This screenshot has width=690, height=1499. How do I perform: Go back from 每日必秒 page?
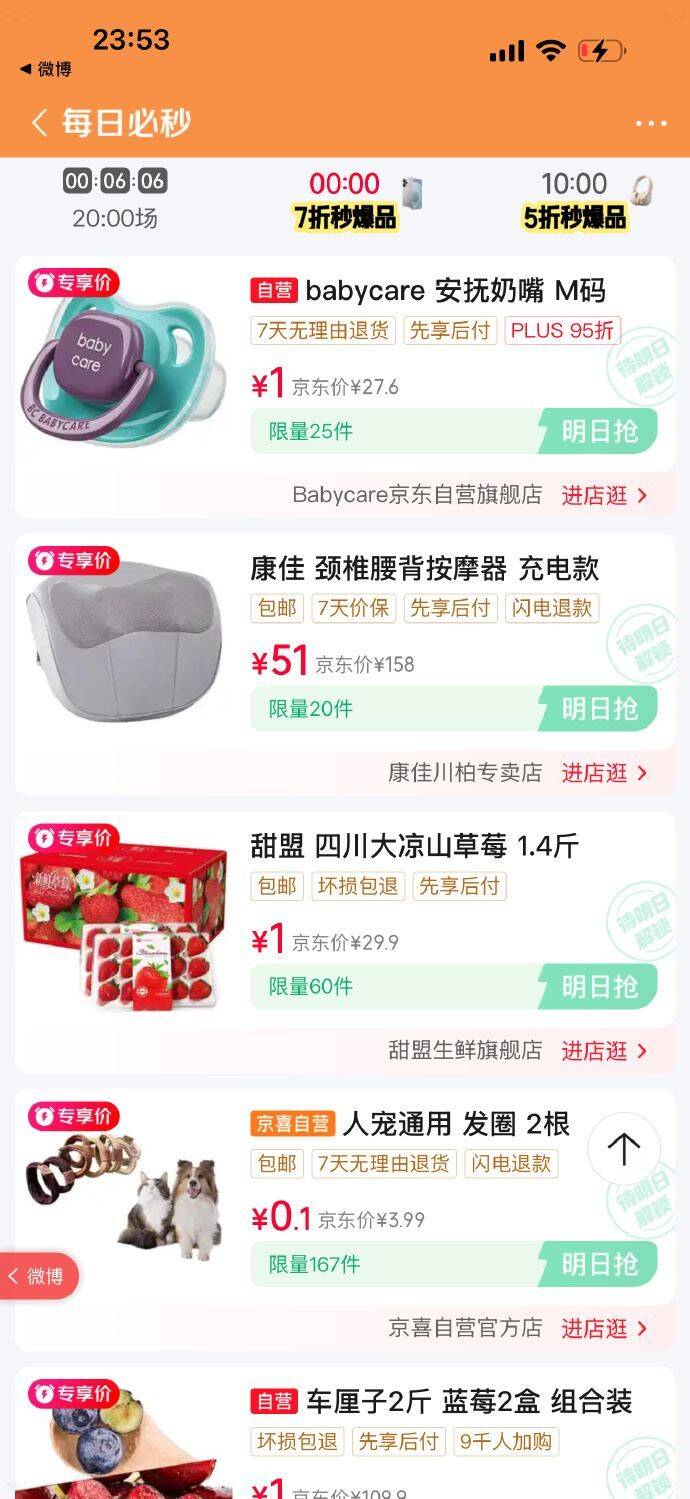pos(38,123)
